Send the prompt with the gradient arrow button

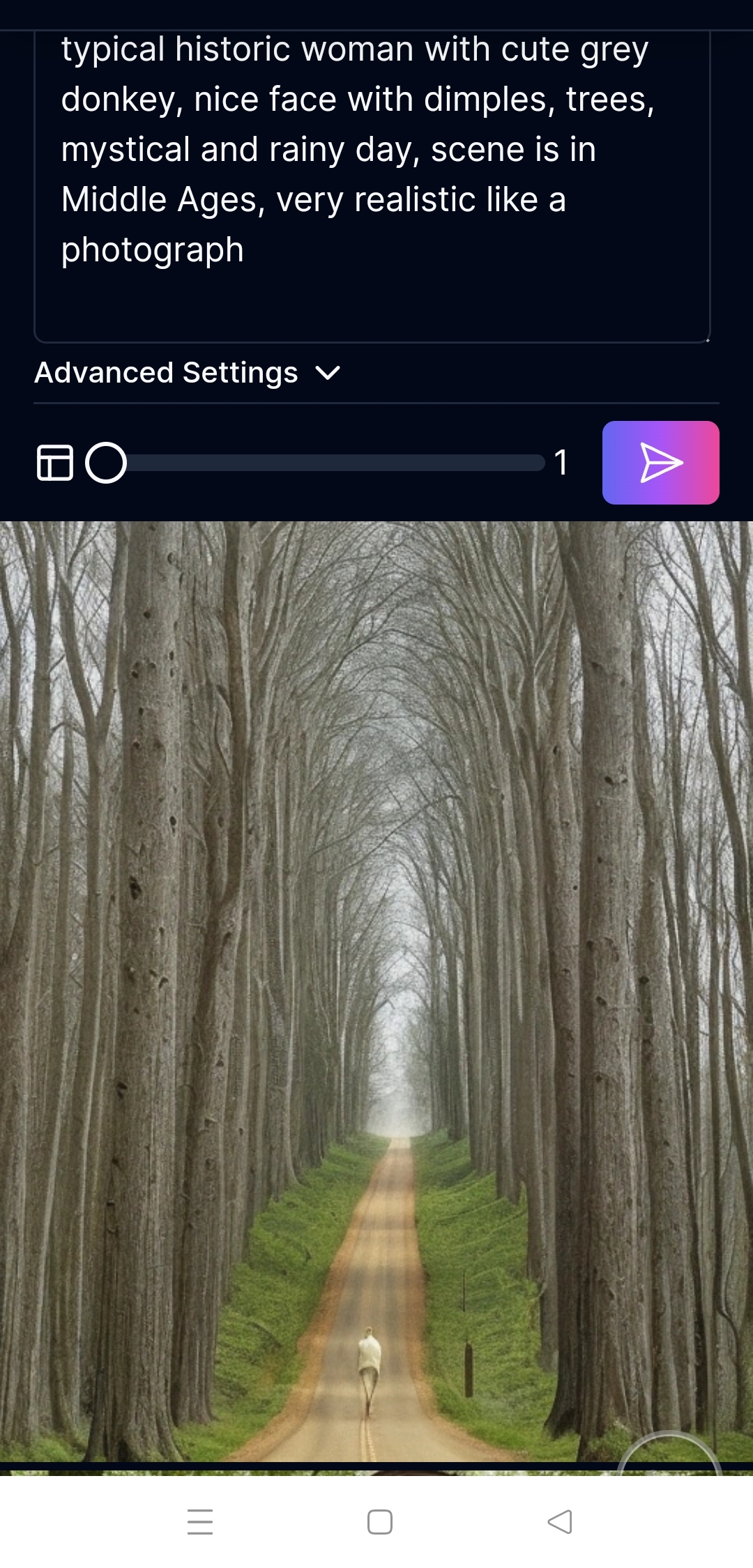660,463
